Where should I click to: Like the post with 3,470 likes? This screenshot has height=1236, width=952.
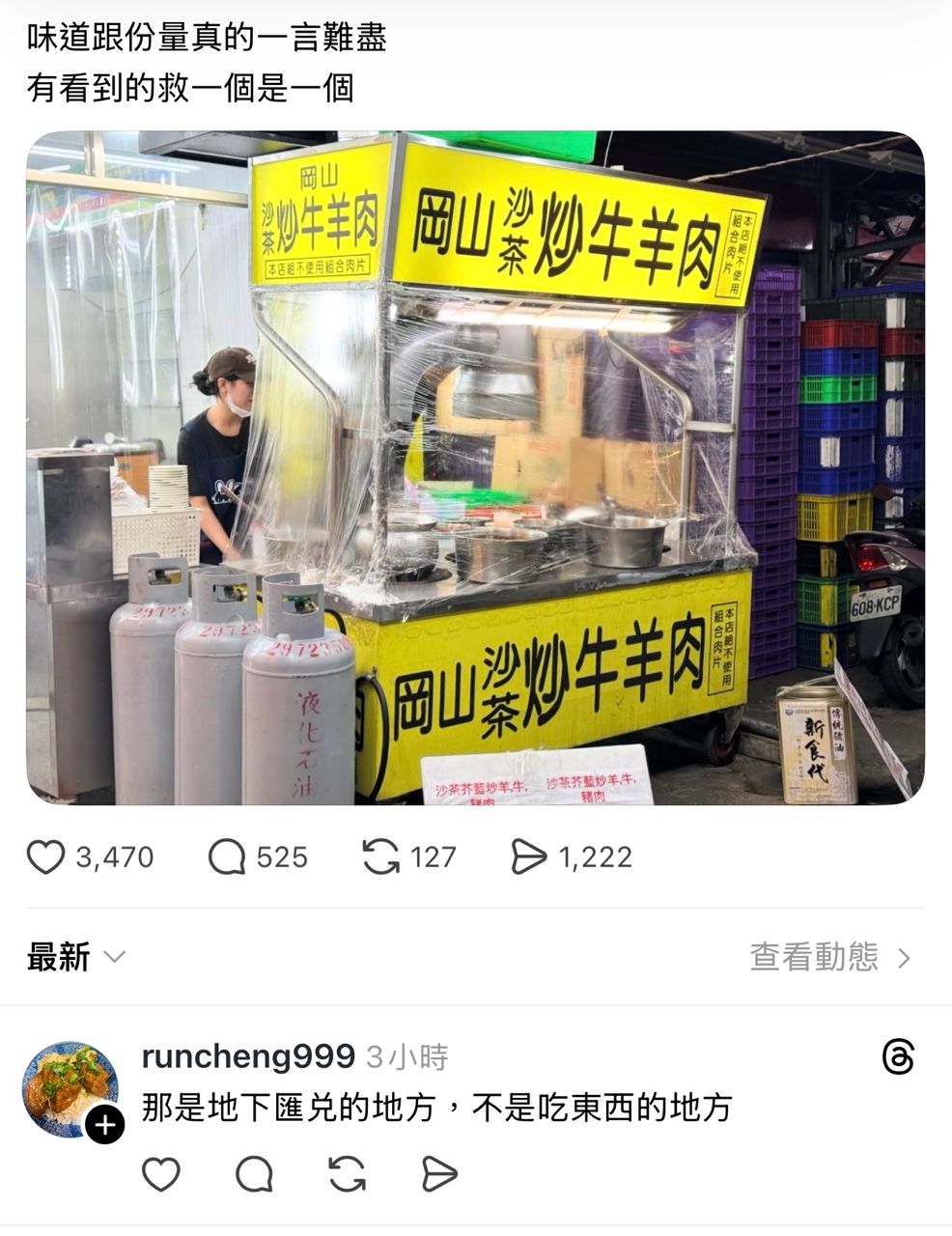point(45,857)
